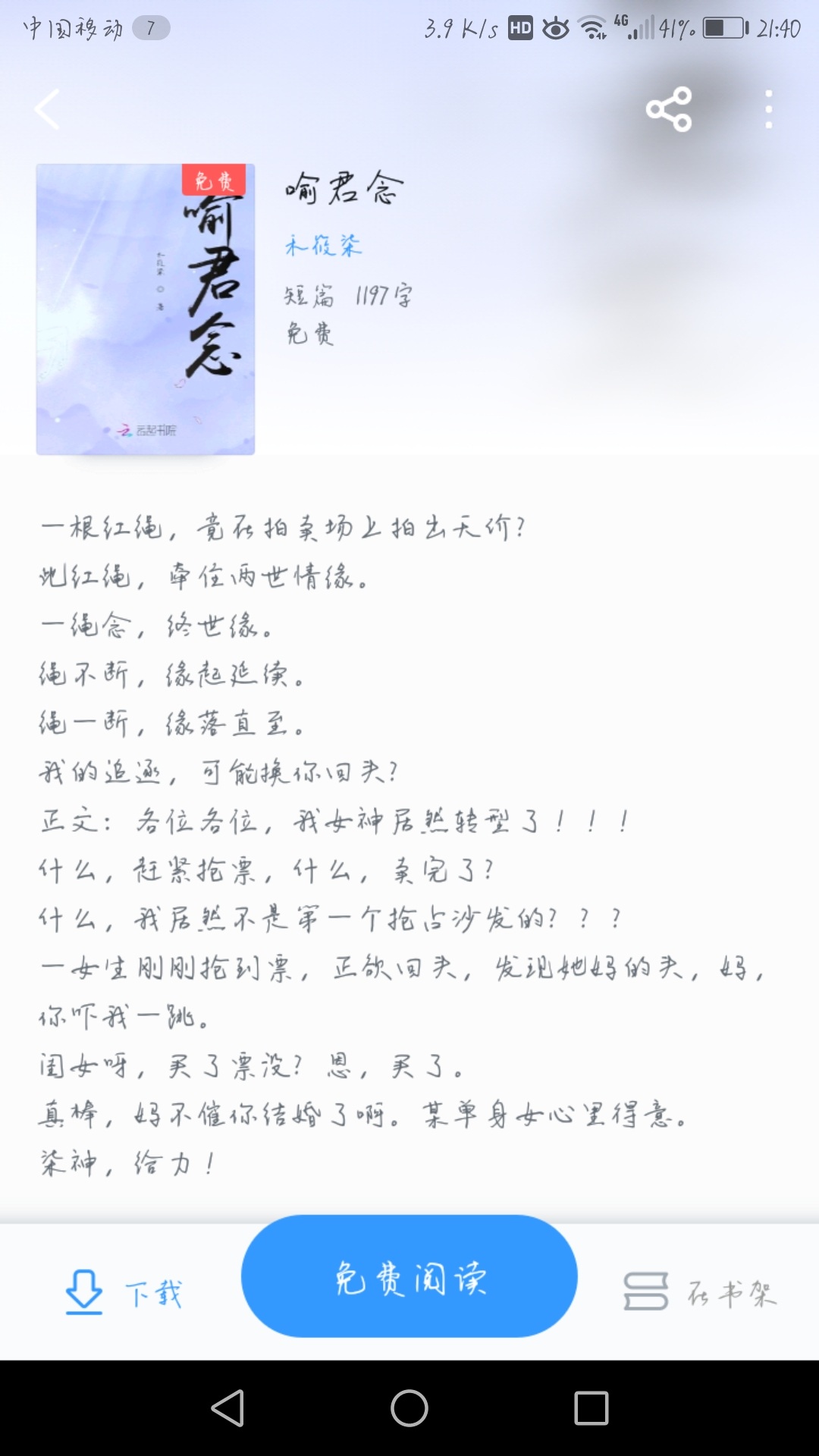Go back using the top-left arrow
This screenshot has width=819, height=1456.
click(x=47, y=110)
